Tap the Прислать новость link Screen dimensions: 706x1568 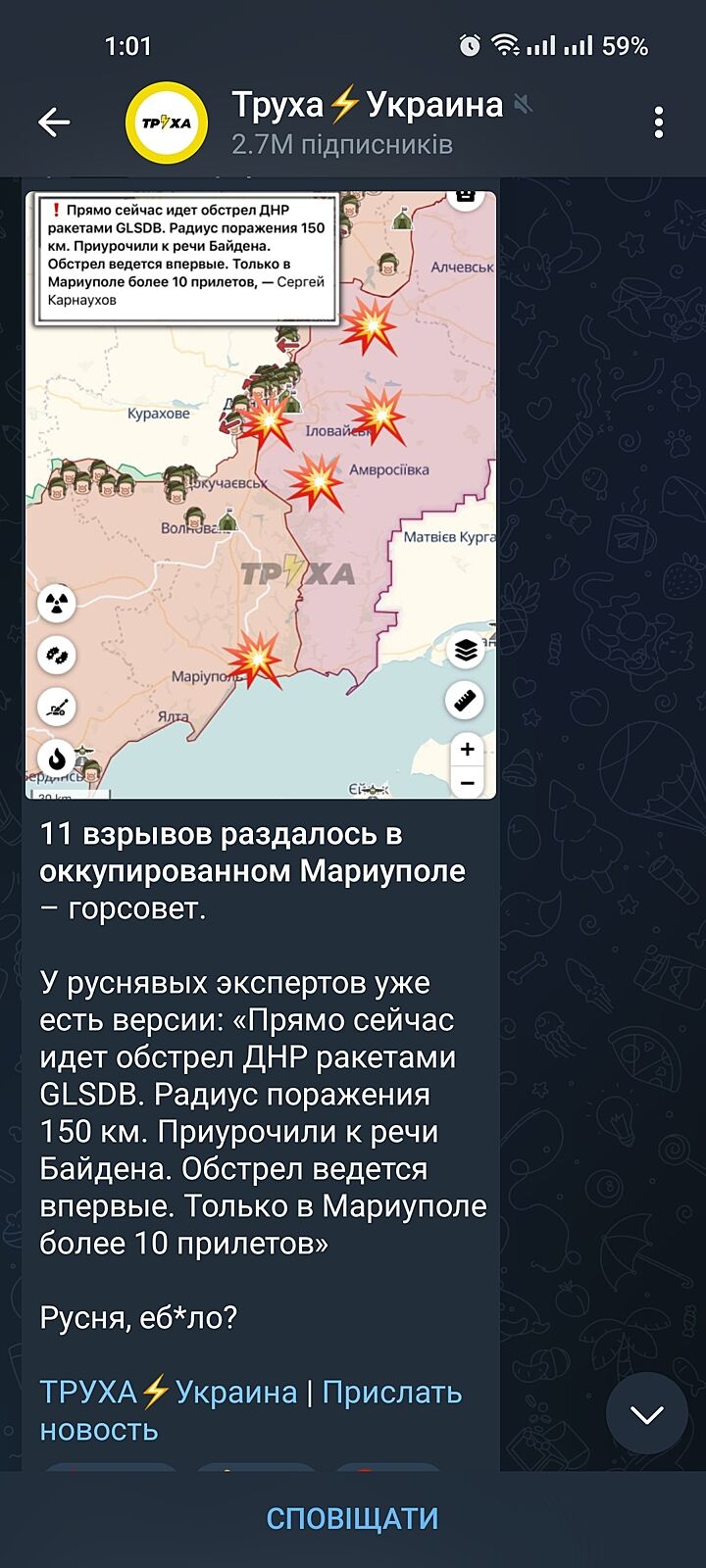[391, 1393]
